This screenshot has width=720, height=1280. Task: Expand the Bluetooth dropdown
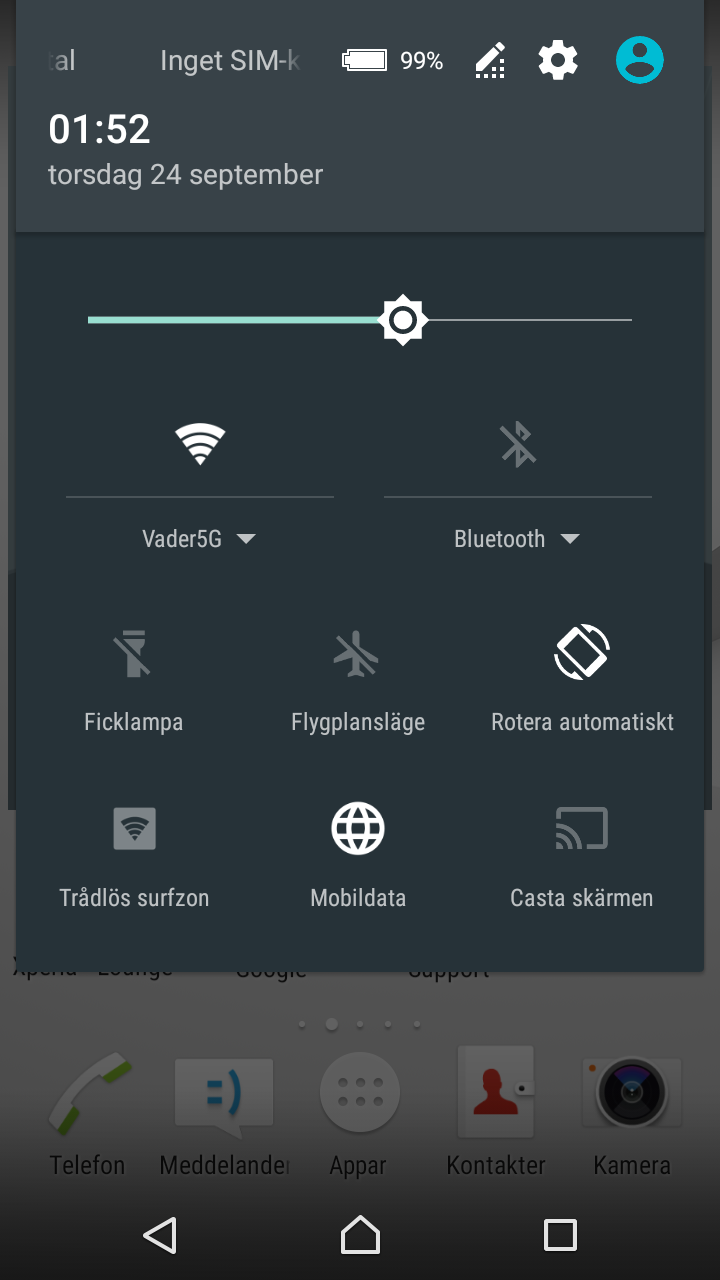click(517, 539)
